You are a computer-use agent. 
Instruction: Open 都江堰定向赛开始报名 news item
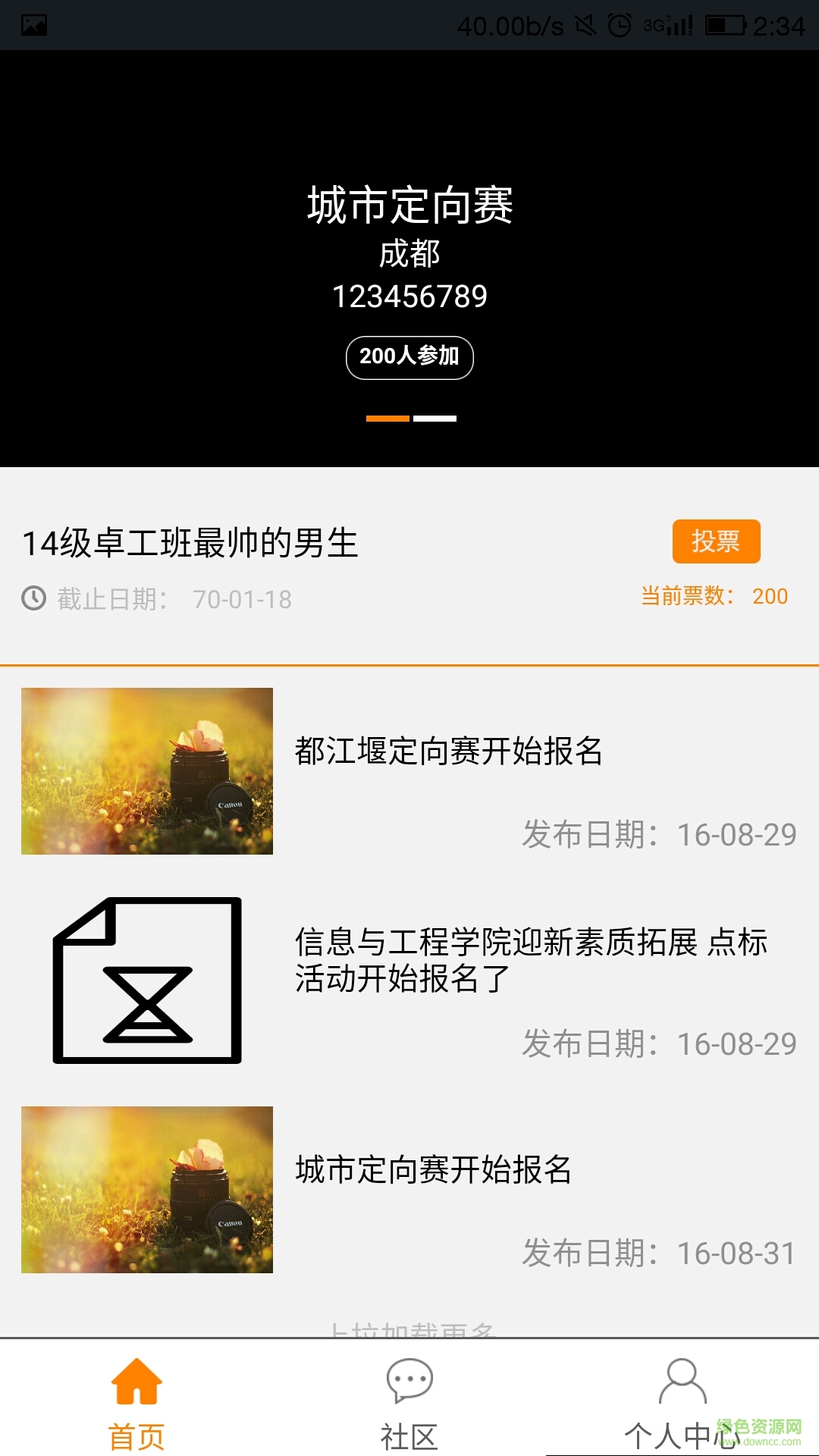448,752
